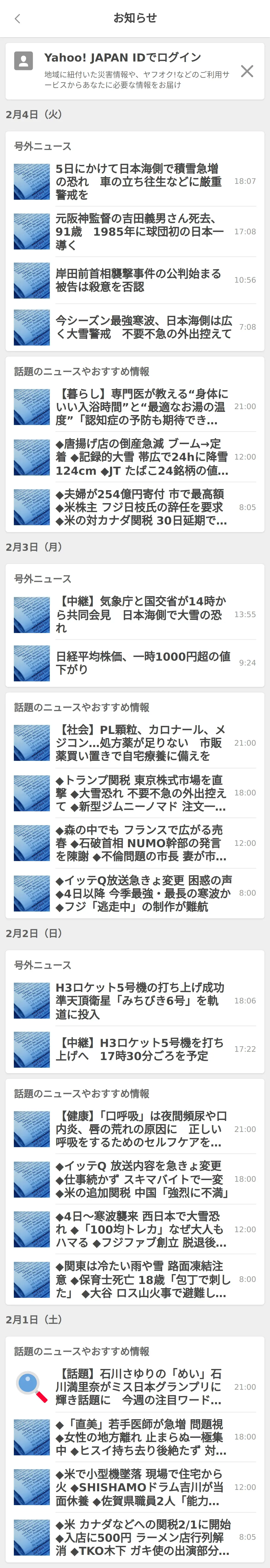Read the 夫婦が254億円寄付 digest
Image resolution: width=270 pixels, height=1568 pixels.
click(139, 507)
